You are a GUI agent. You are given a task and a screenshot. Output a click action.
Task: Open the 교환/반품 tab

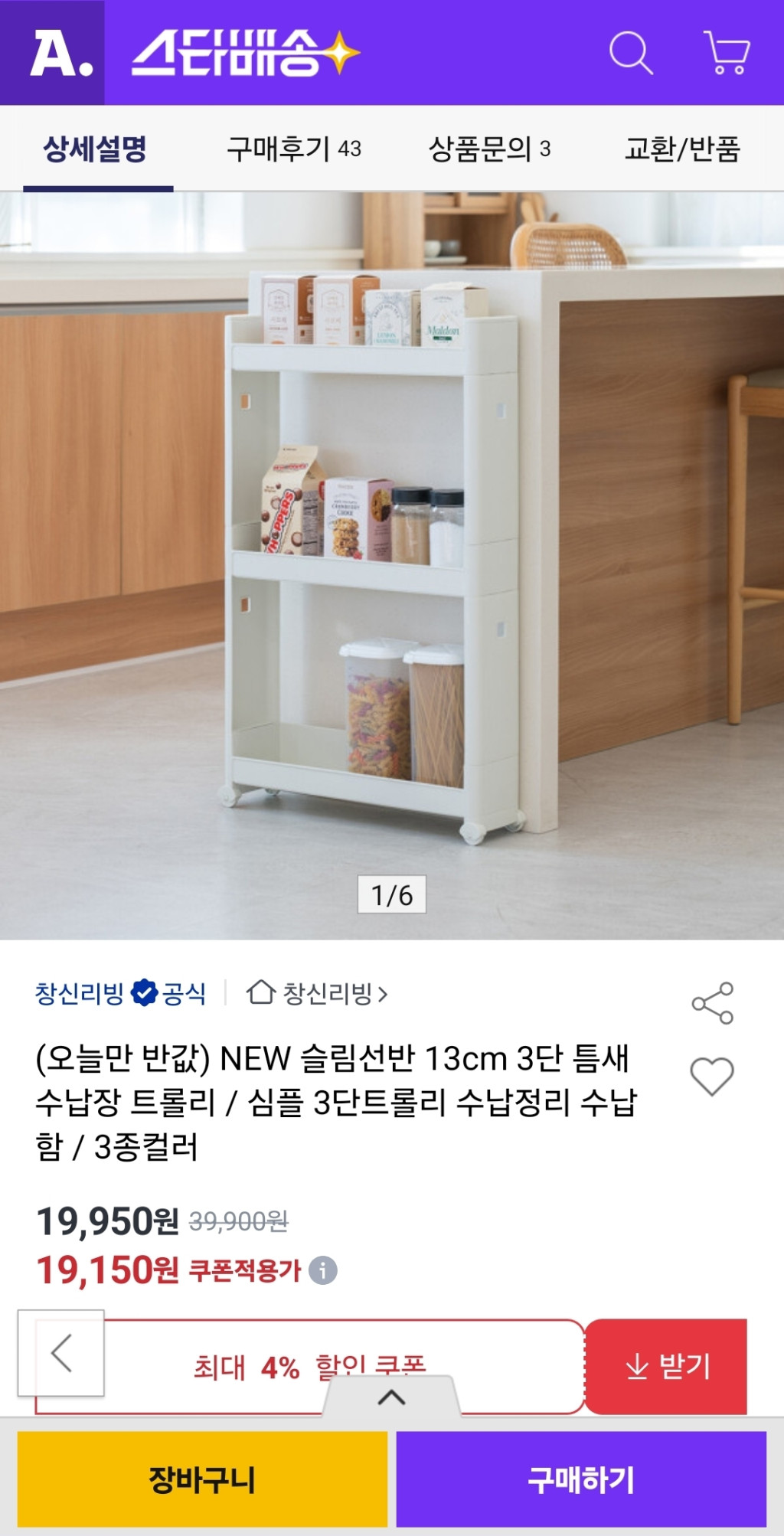tap(682, 149)
